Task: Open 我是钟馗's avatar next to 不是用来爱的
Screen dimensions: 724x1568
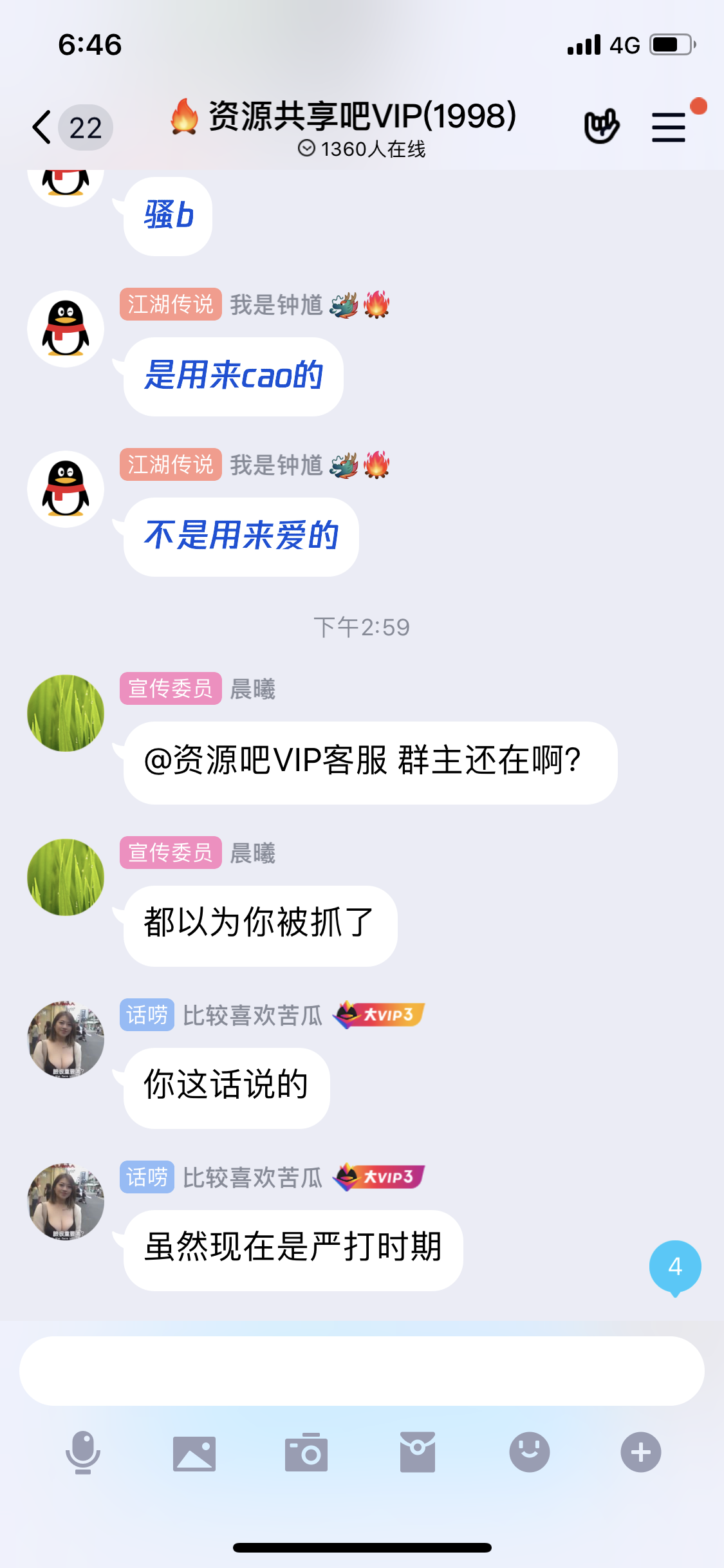Action: click(66, 489)
